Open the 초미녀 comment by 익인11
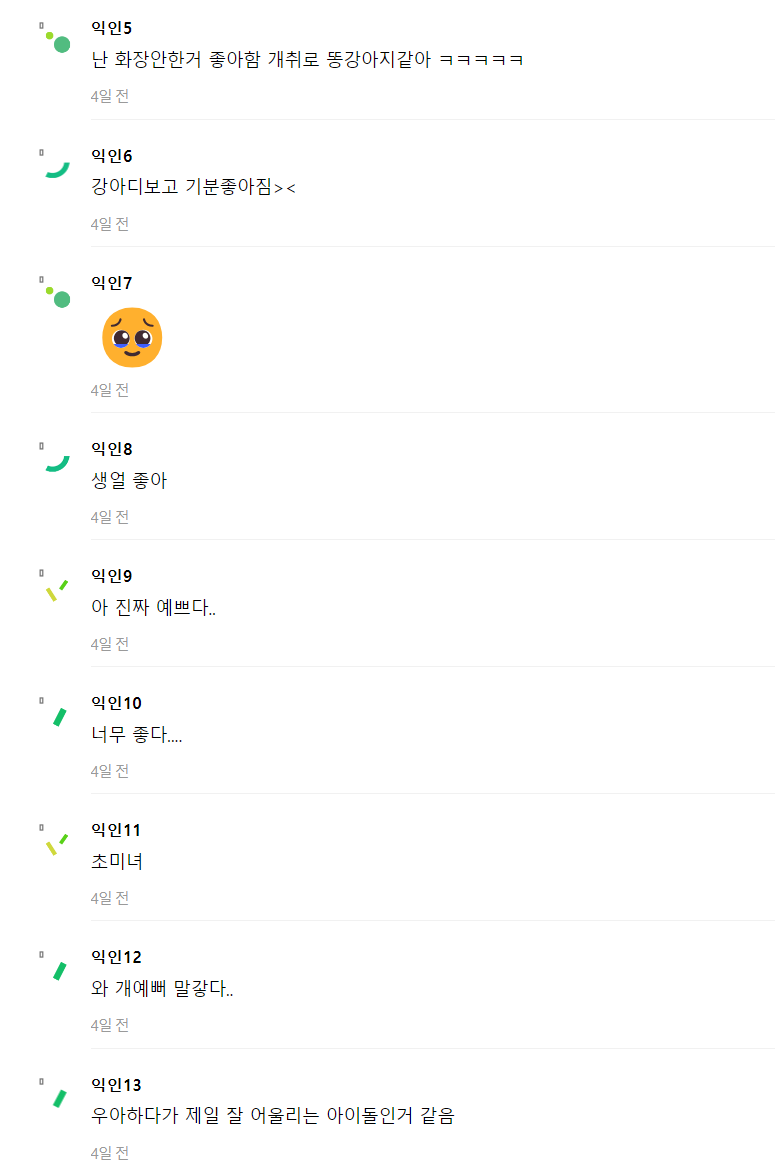Screen dimensions: 775x1163 click(117, 862)
